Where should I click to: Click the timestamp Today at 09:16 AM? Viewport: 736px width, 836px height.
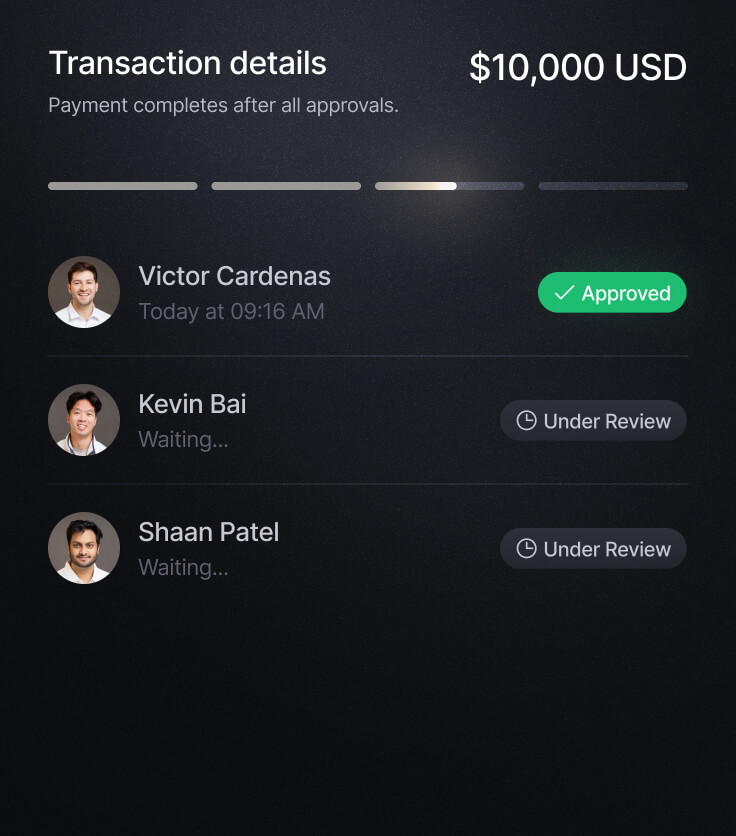click(231, 312)
